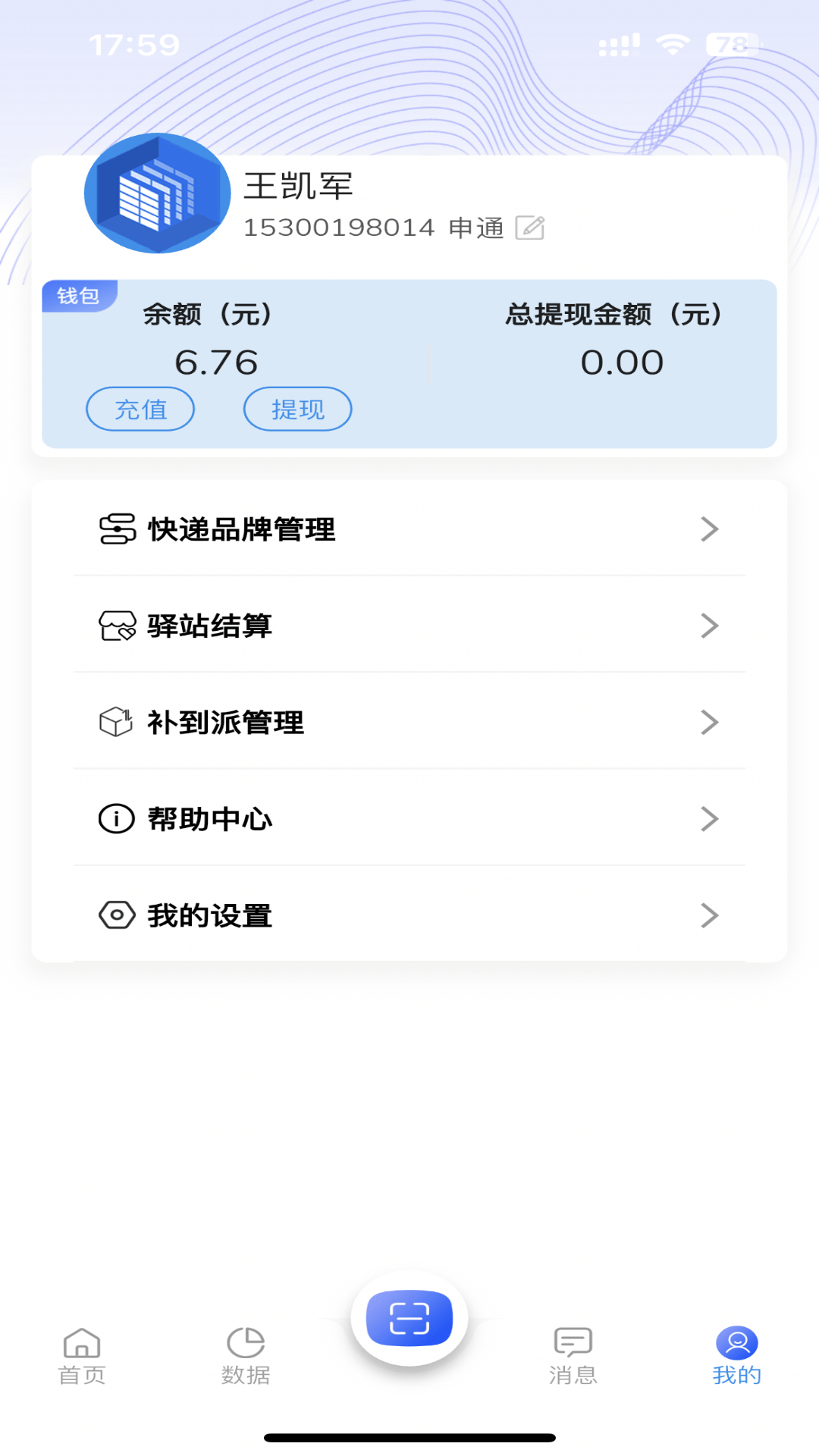Image resolution: width=819 pixels, height=1456 pixels.
Task: Tap the 快递品牌管理 brand management icon
Action: point(115,529)
